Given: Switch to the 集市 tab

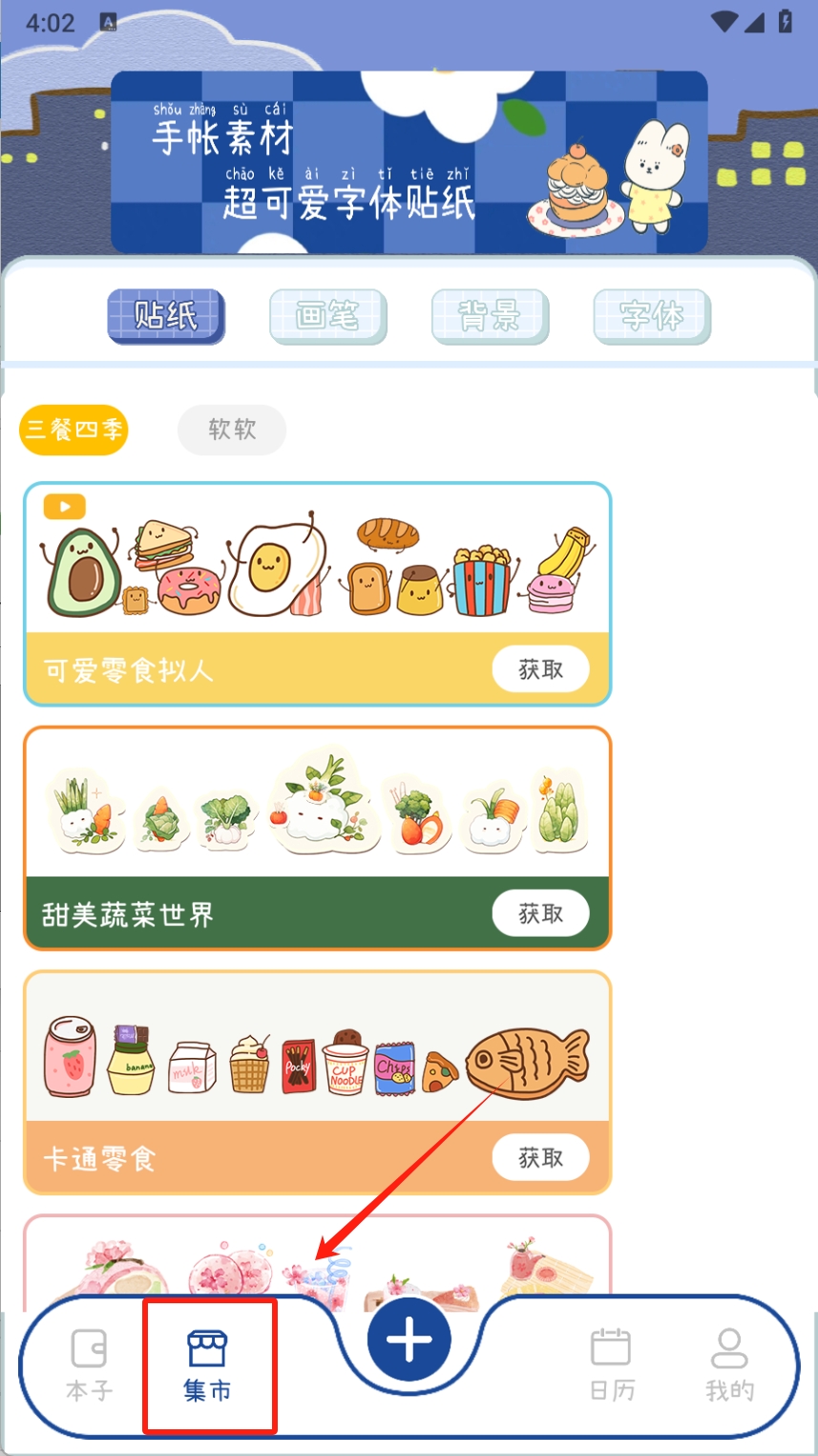Looking at the screenshot, I should (x=207, y=1365).
